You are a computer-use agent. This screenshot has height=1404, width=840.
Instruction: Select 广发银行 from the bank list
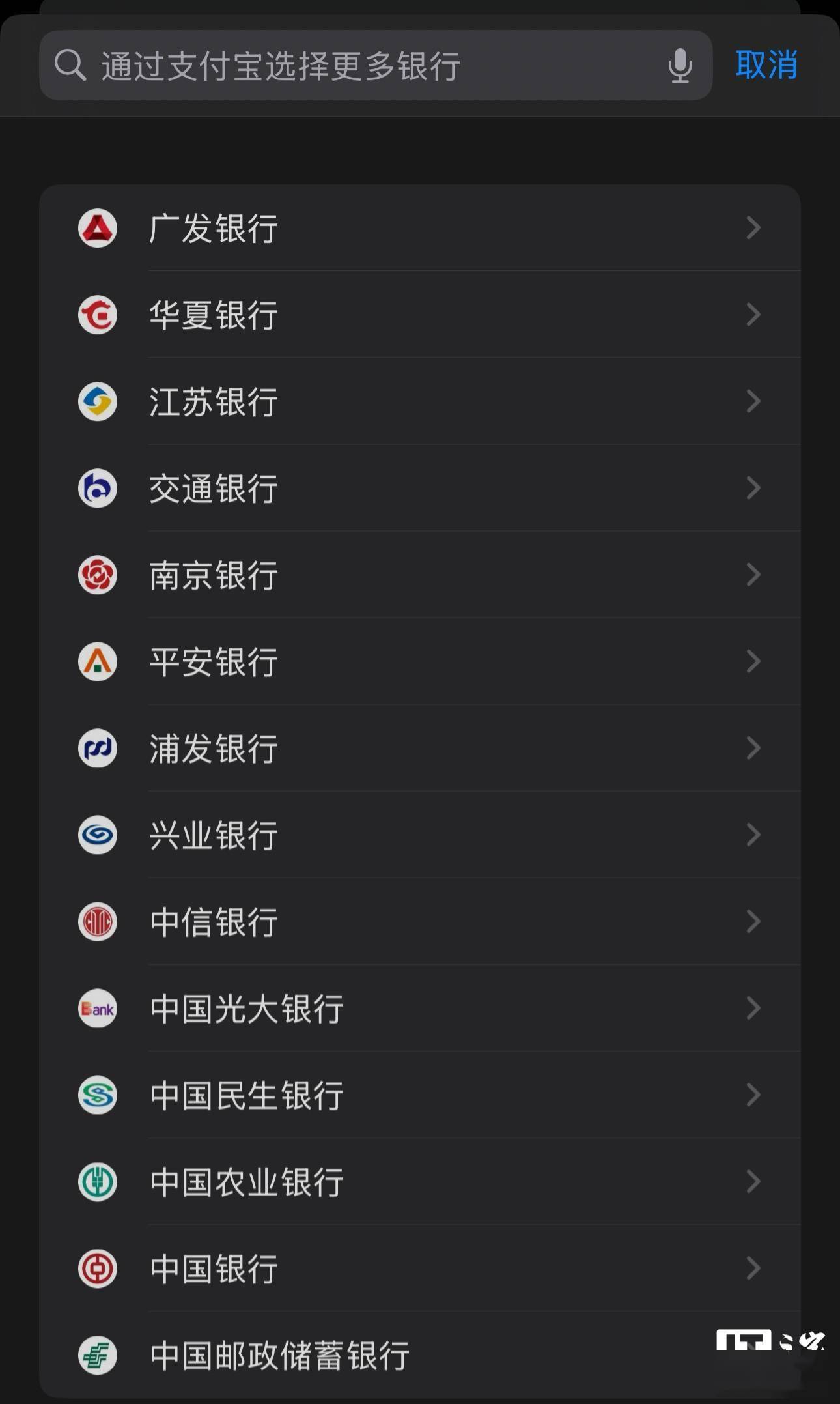pos(419,228)
